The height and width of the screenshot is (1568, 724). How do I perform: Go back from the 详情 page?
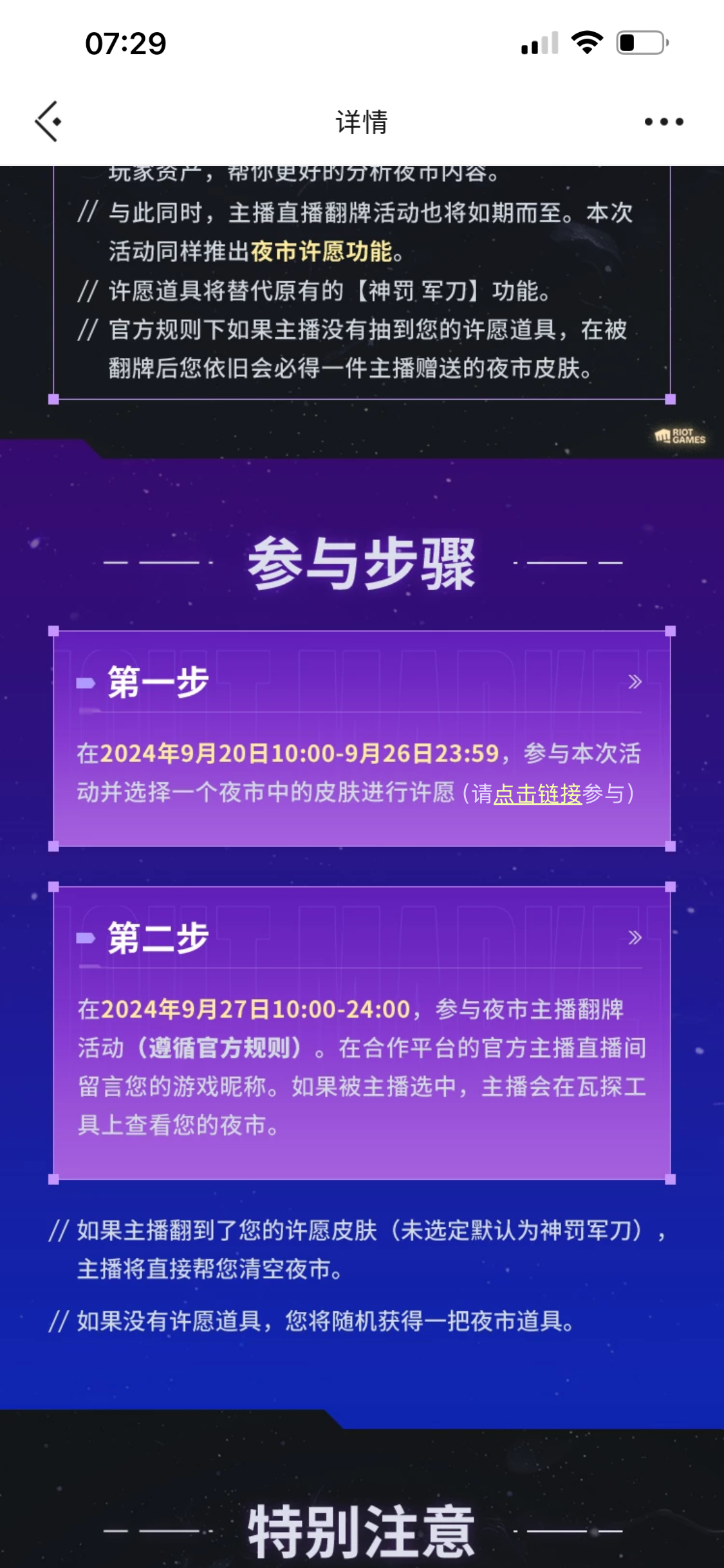pos(48,121)
